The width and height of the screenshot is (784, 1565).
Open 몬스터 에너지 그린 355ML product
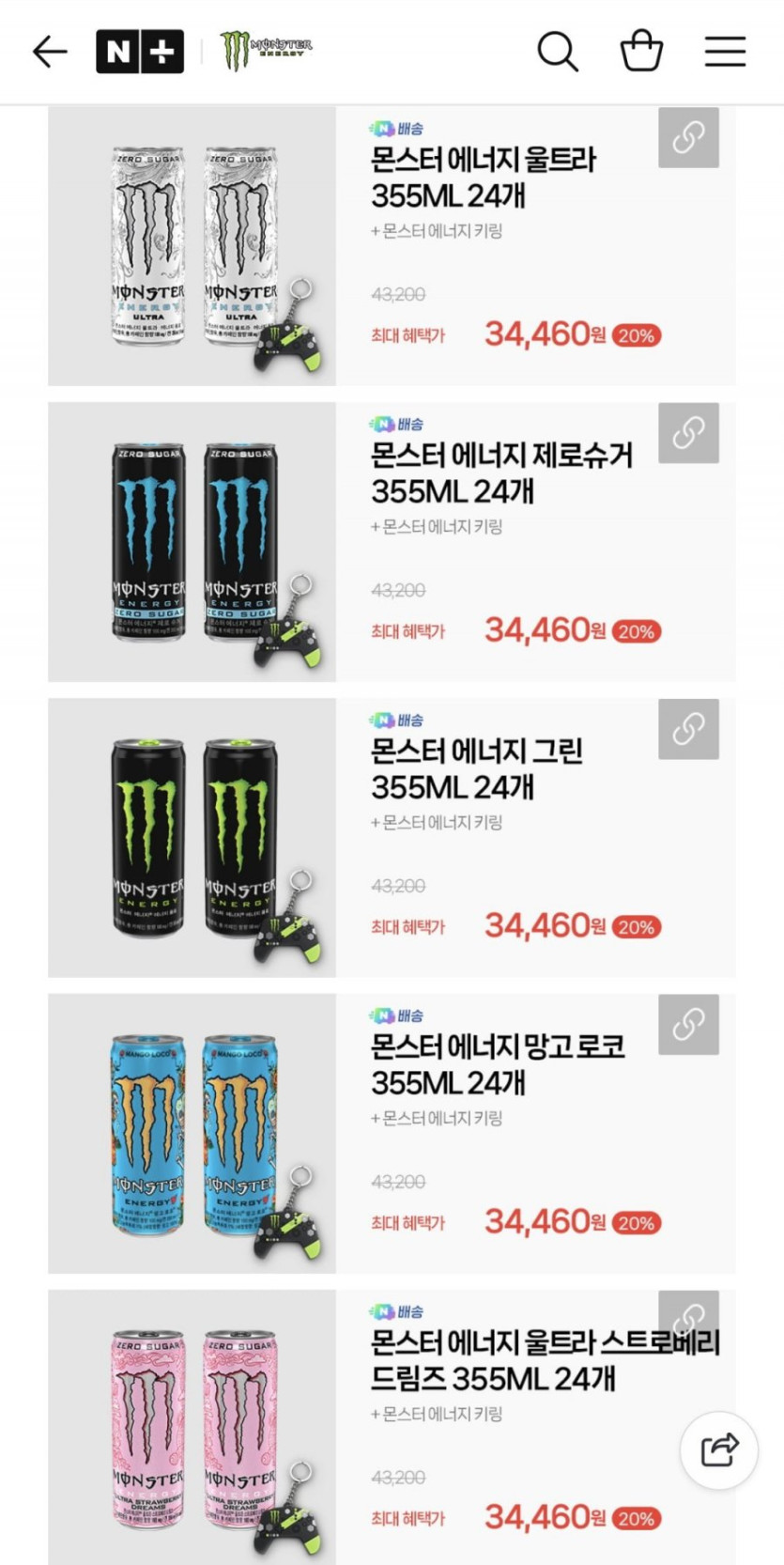[x=476, y=768]
